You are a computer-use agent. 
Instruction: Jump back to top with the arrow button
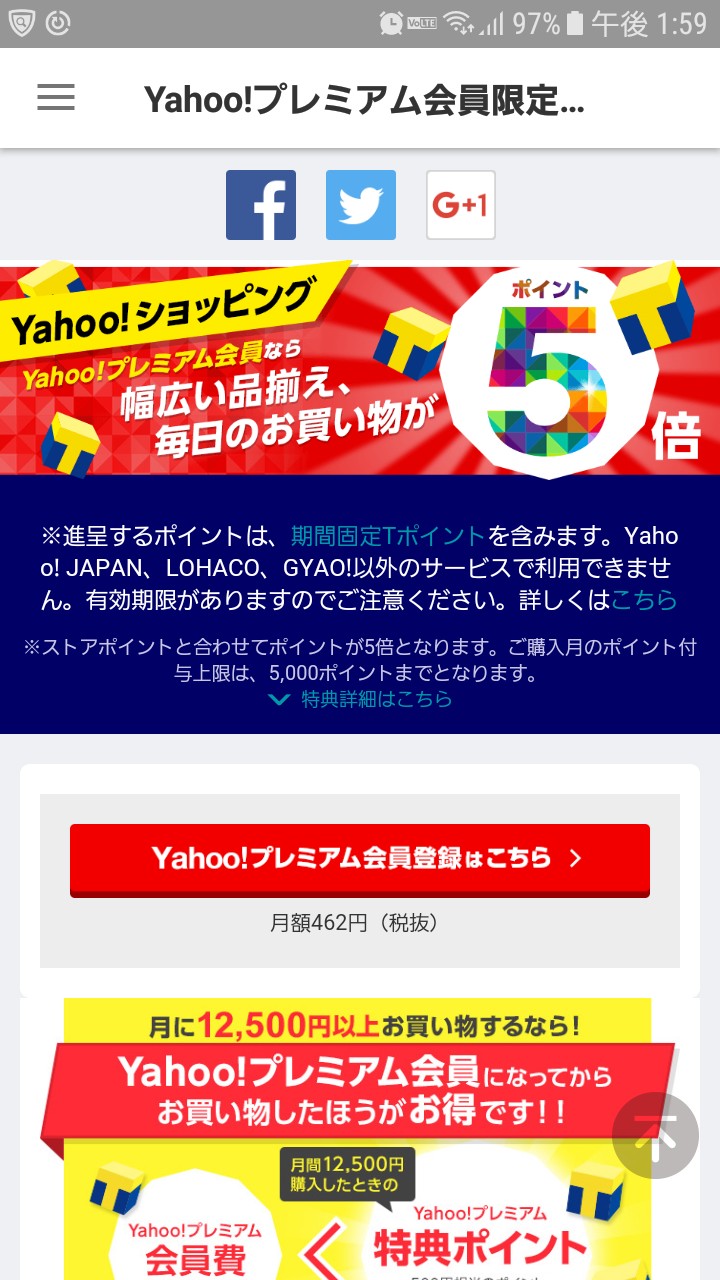coord(655,1135)
